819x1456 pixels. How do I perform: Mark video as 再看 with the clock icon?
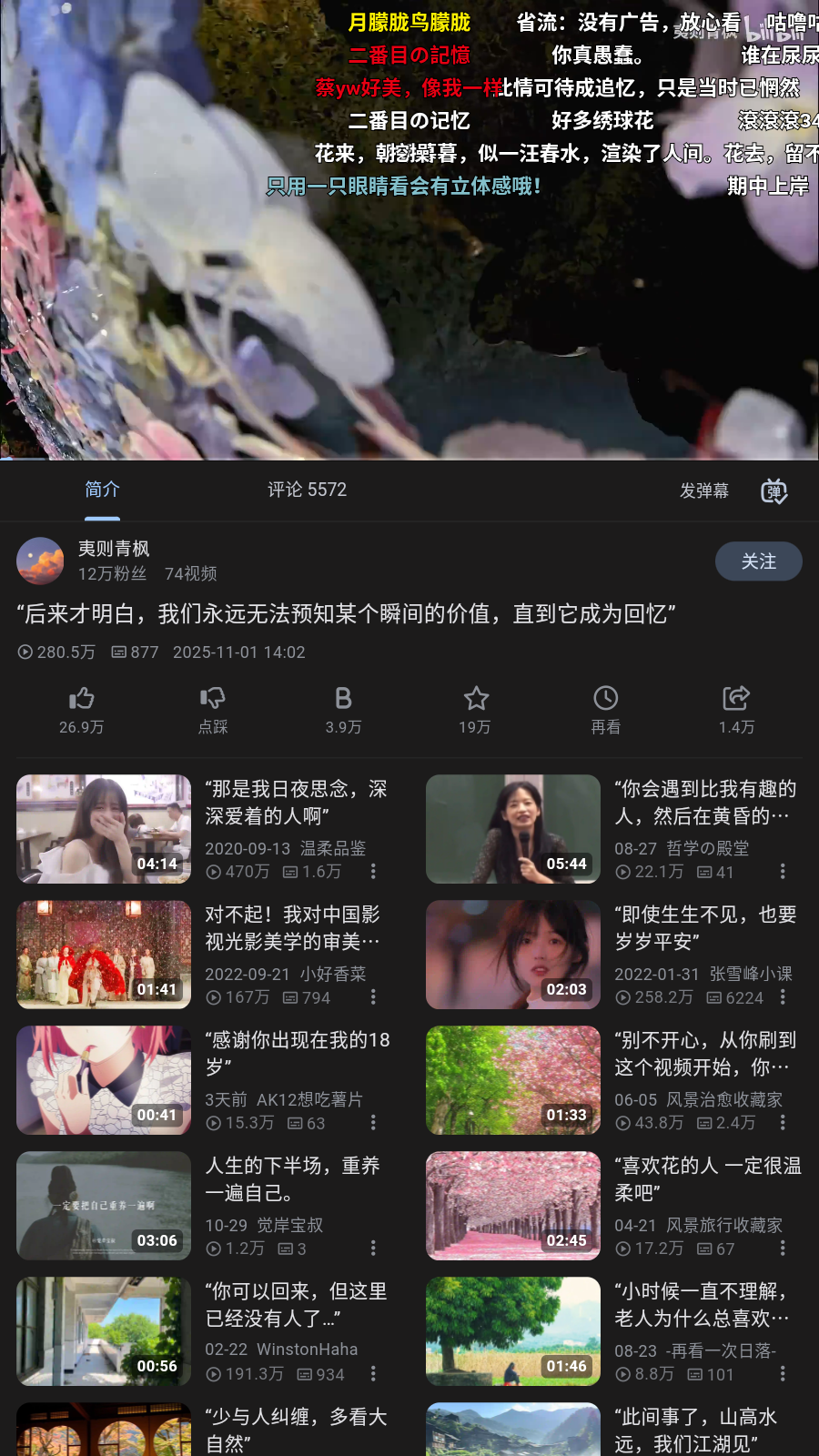point(605,699)
